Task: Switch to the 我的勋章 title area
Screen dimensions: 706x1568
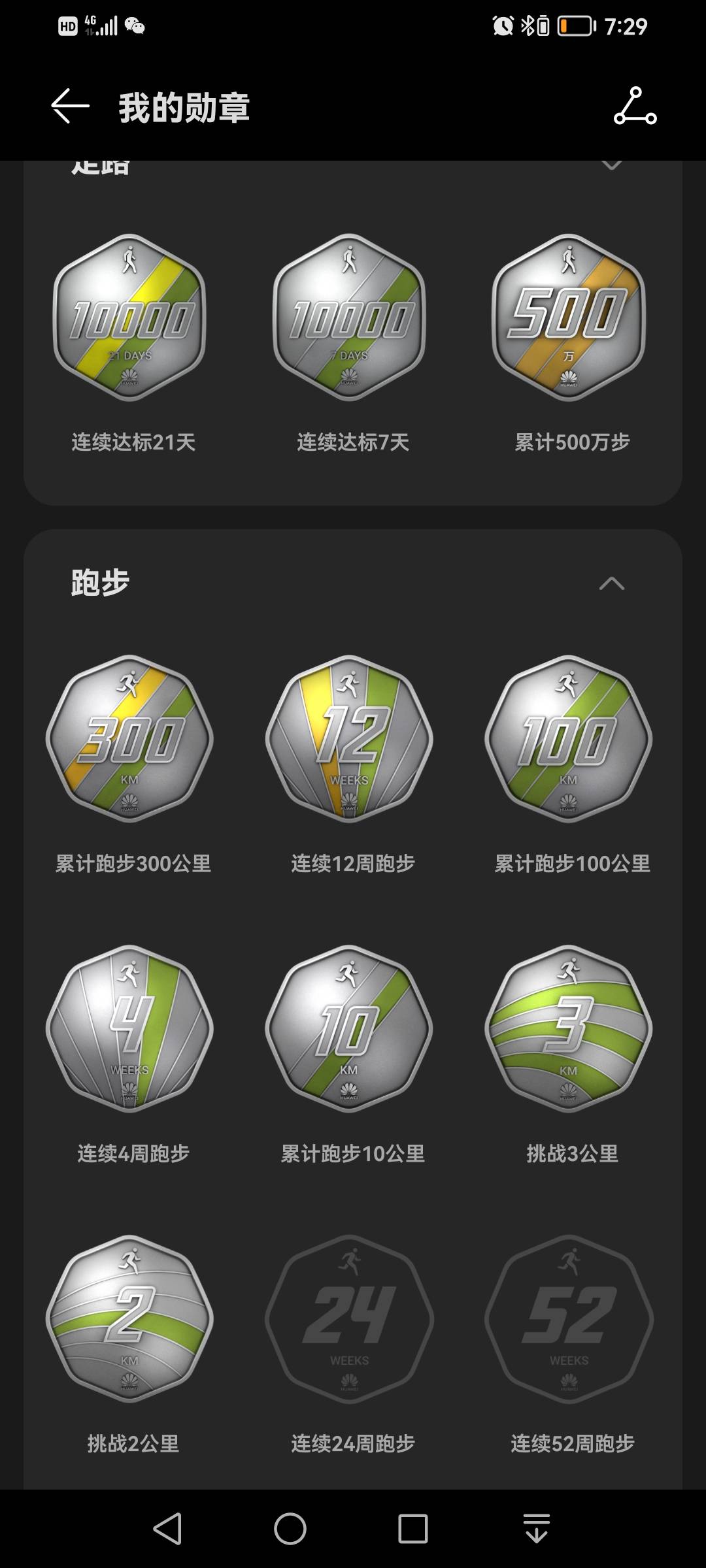Action: click(185, 108)
